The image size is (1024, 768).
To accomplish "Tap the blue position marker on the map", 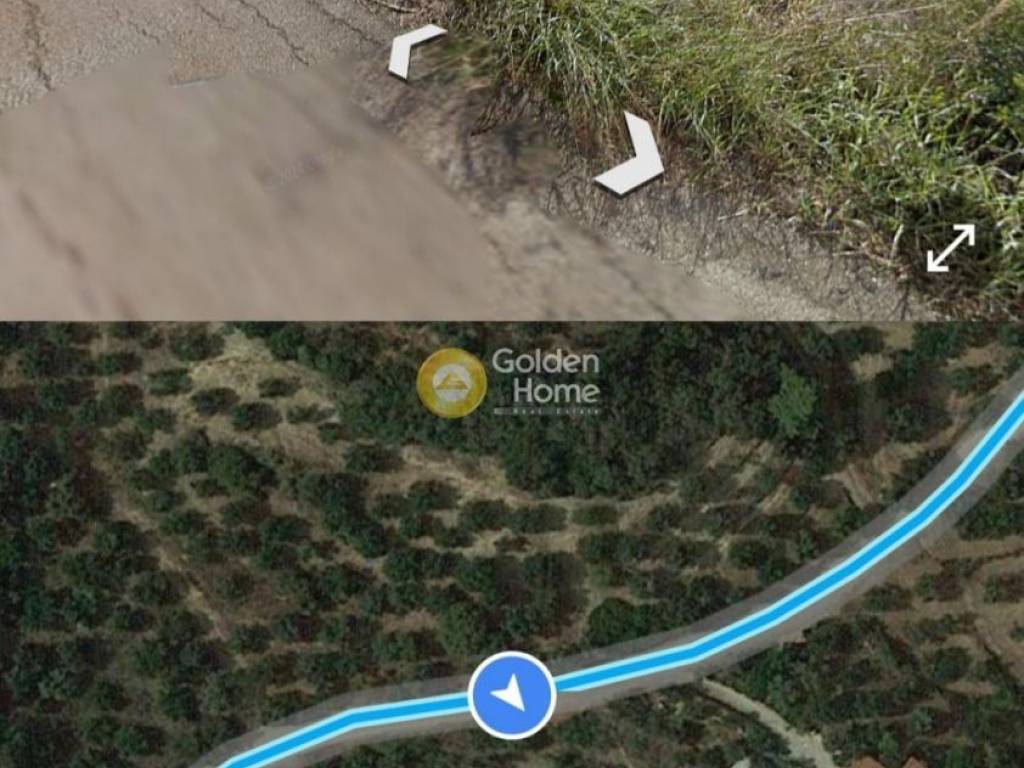I will coord(511,694).
